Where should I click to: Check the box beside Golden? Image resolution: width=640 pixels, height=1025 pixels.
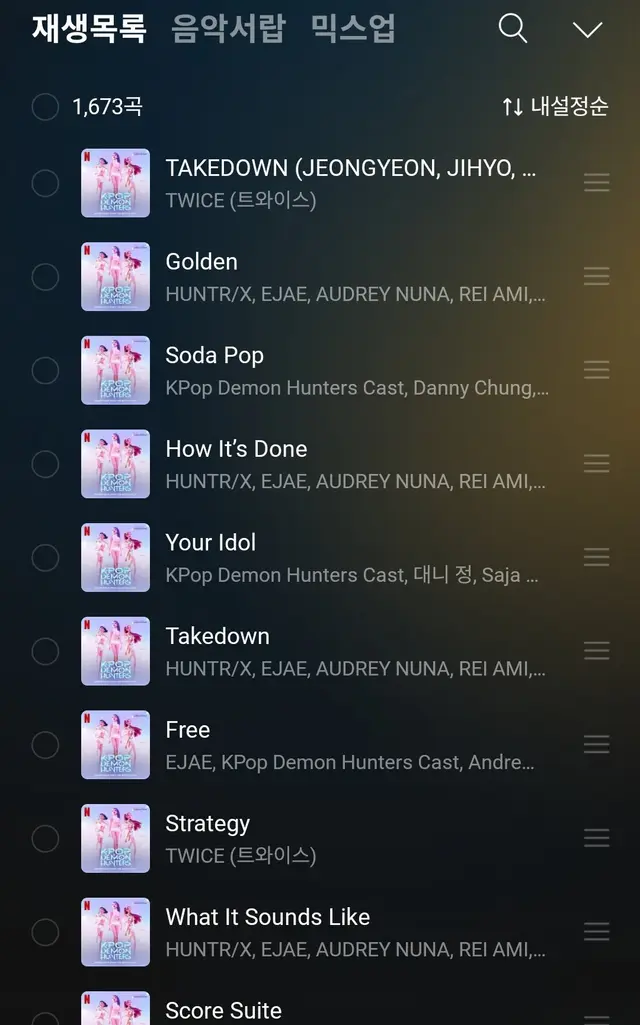45,276
